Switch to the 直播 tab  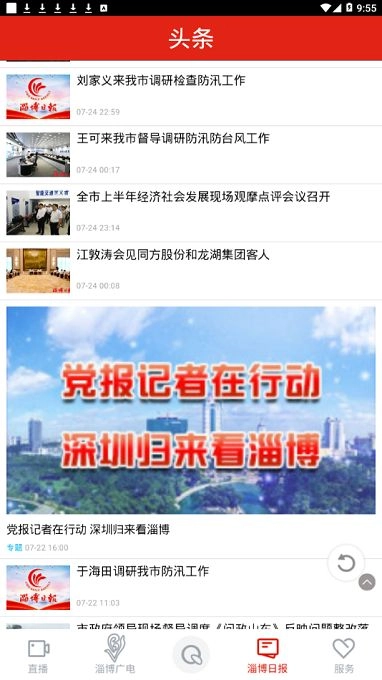coord(38,656)
